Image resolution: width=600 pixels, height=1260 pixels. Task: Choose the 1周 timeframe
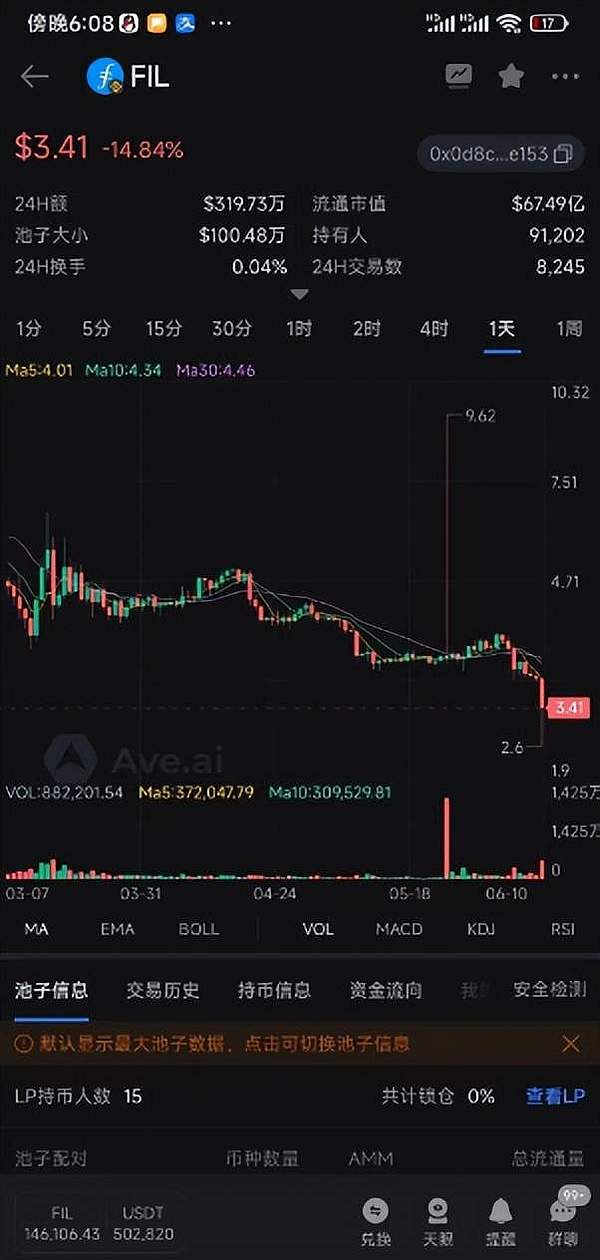(568, 328)
